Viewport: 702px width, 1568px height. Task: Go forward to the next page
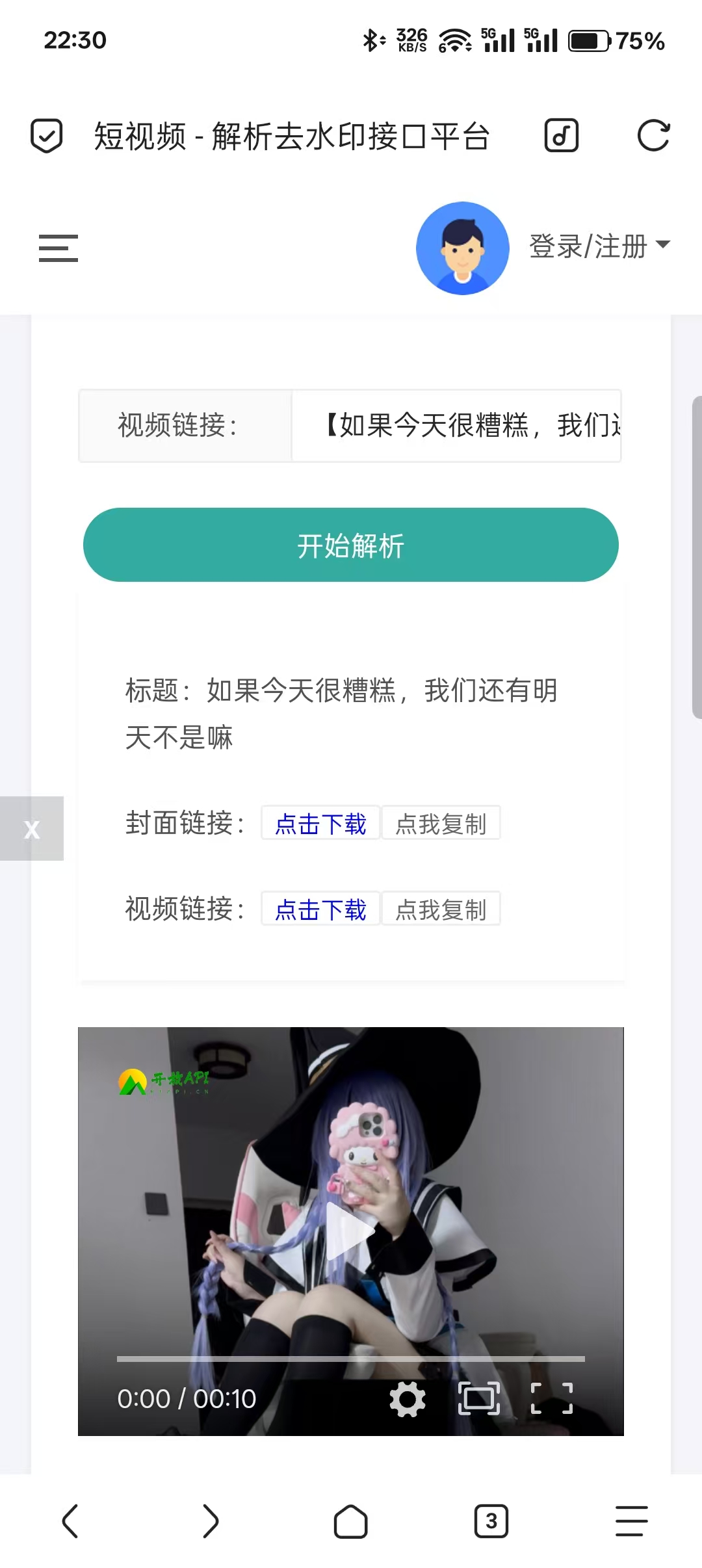coord(211,1521)
